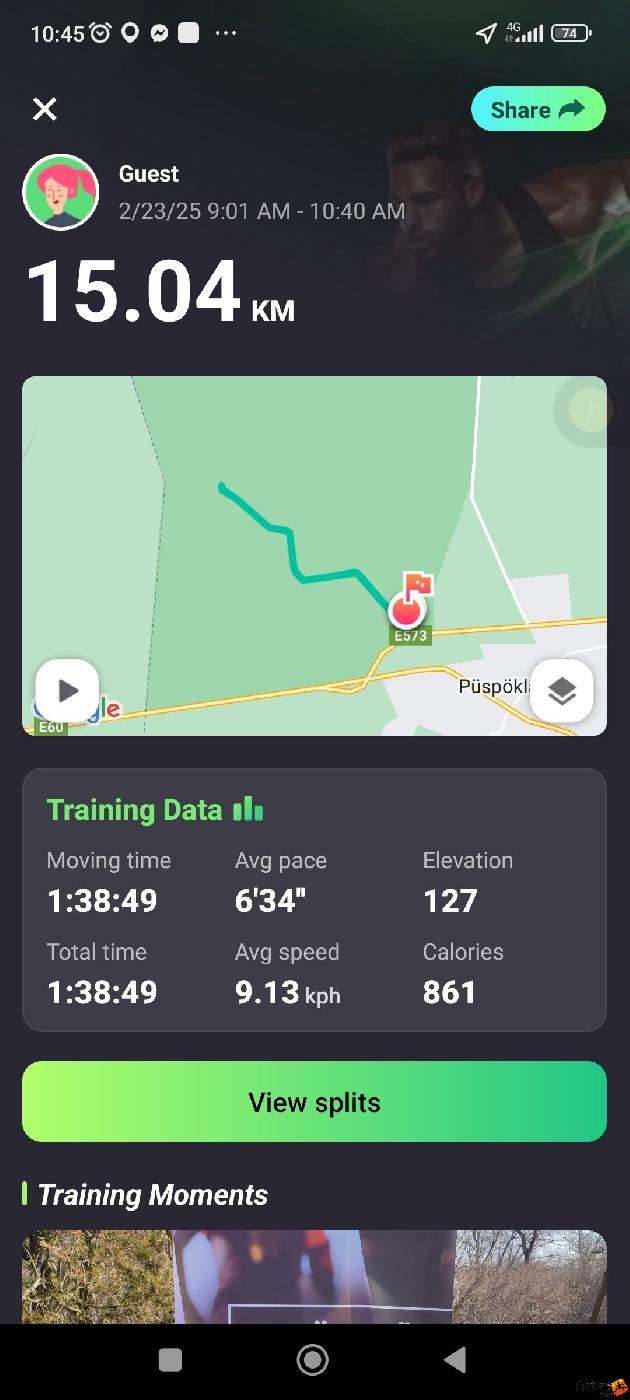This screenshot has height=1400, width=630.
Task: Go back with system navigation
Action: click(455, 1359)
